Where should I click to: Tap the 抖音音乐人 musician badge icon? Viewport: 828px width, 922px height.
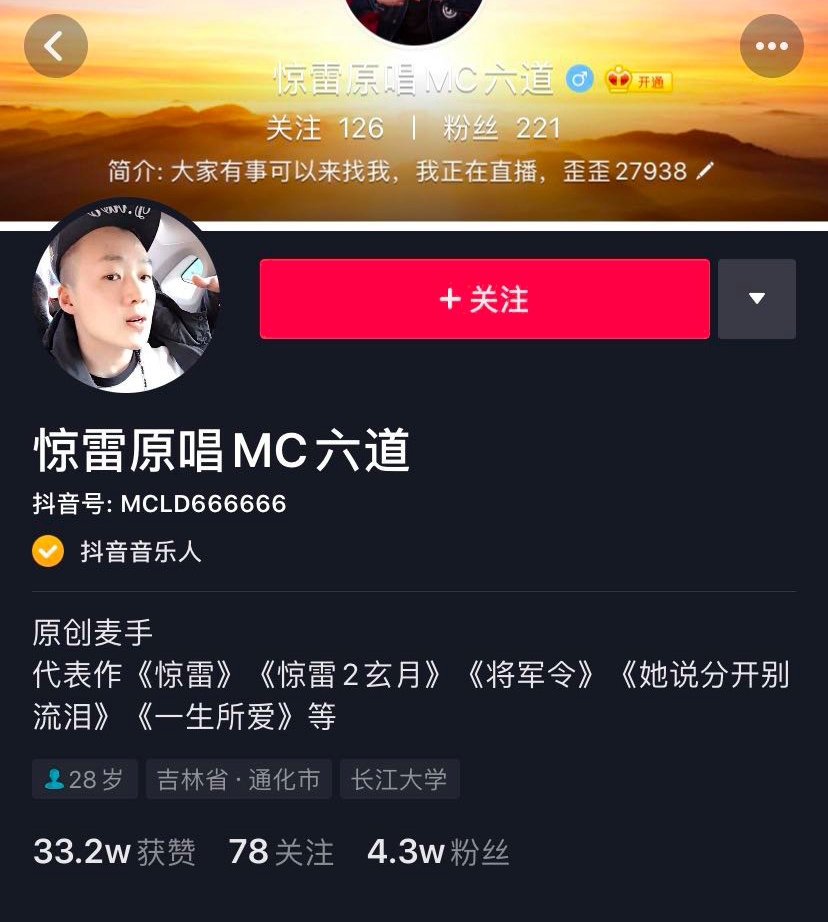tap(47, 551)
